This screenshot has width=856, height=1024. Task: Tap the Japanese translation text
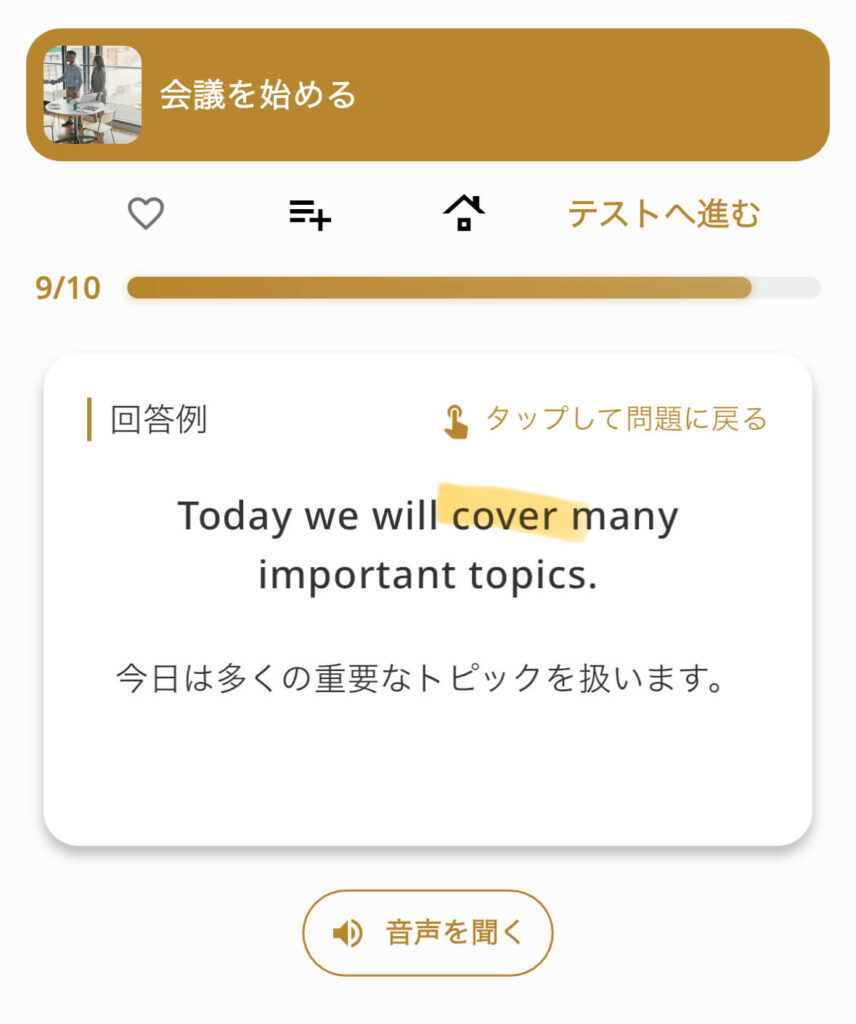click(428, 676)
